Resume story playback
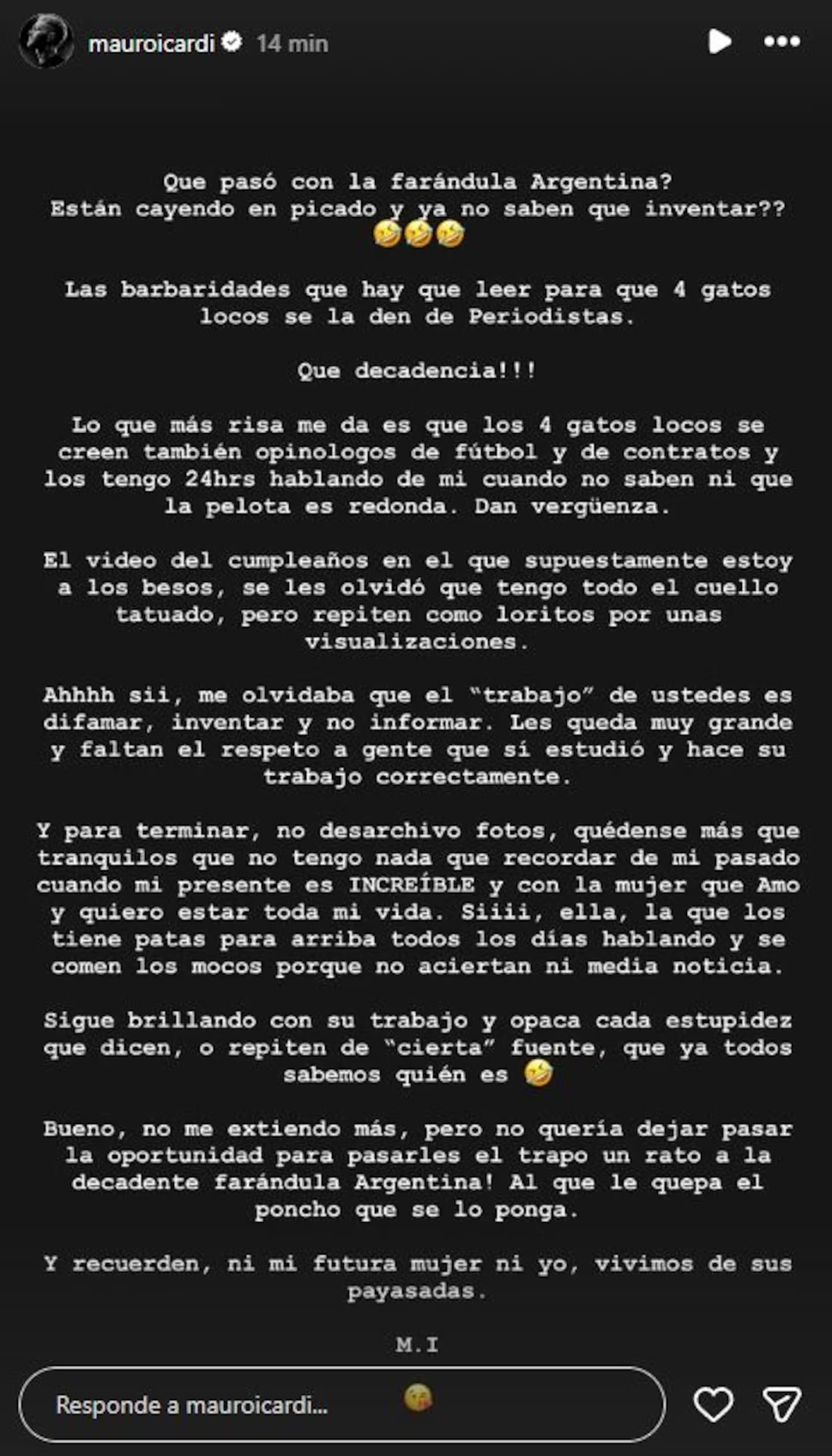Viewport: 832px width, 1456px height. click(x=719, y=42)
